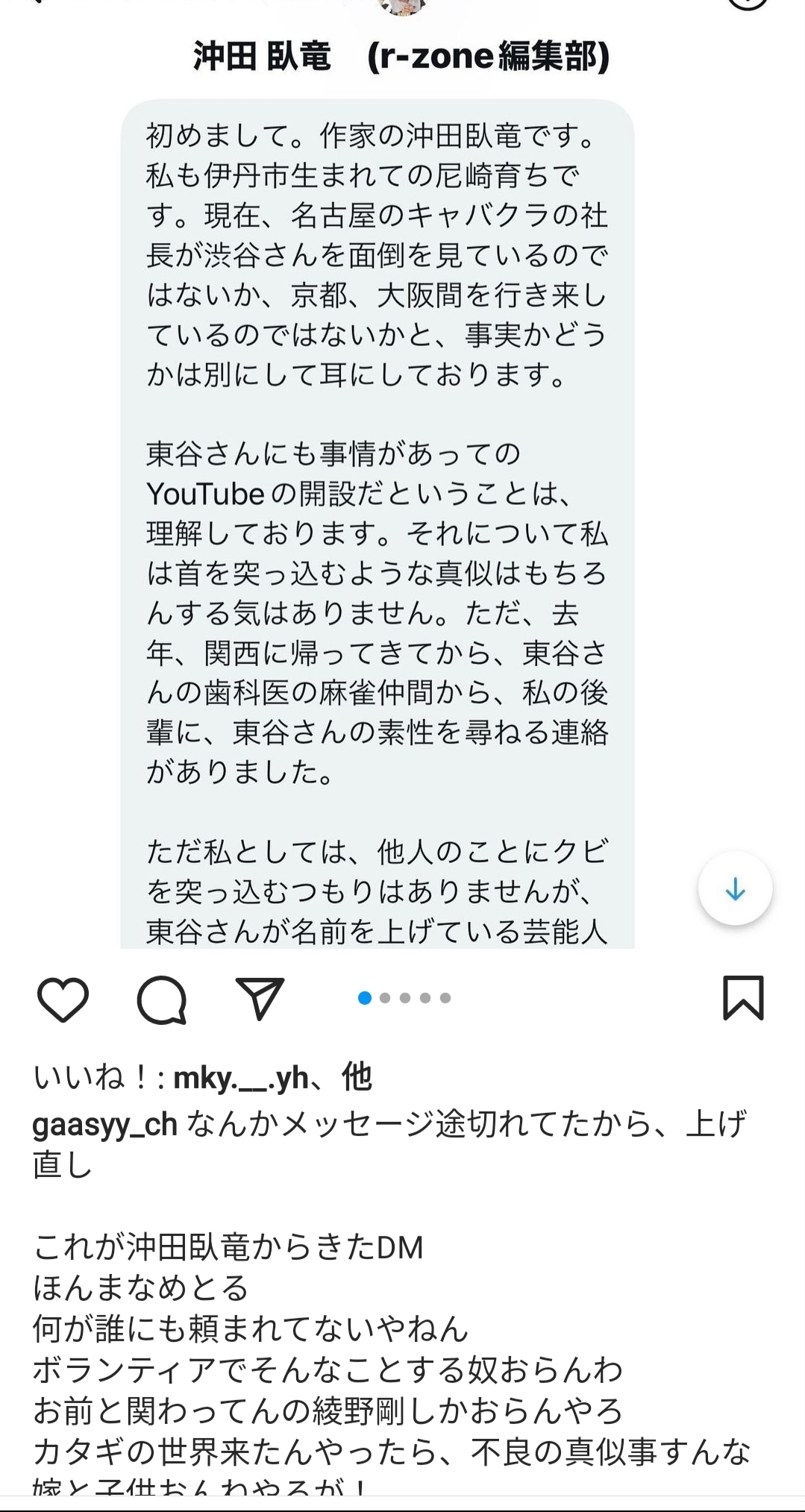This screenshot has width=805, height=1512.
Task: Like the gaasyy_ch post
Action: click(63, 998)
